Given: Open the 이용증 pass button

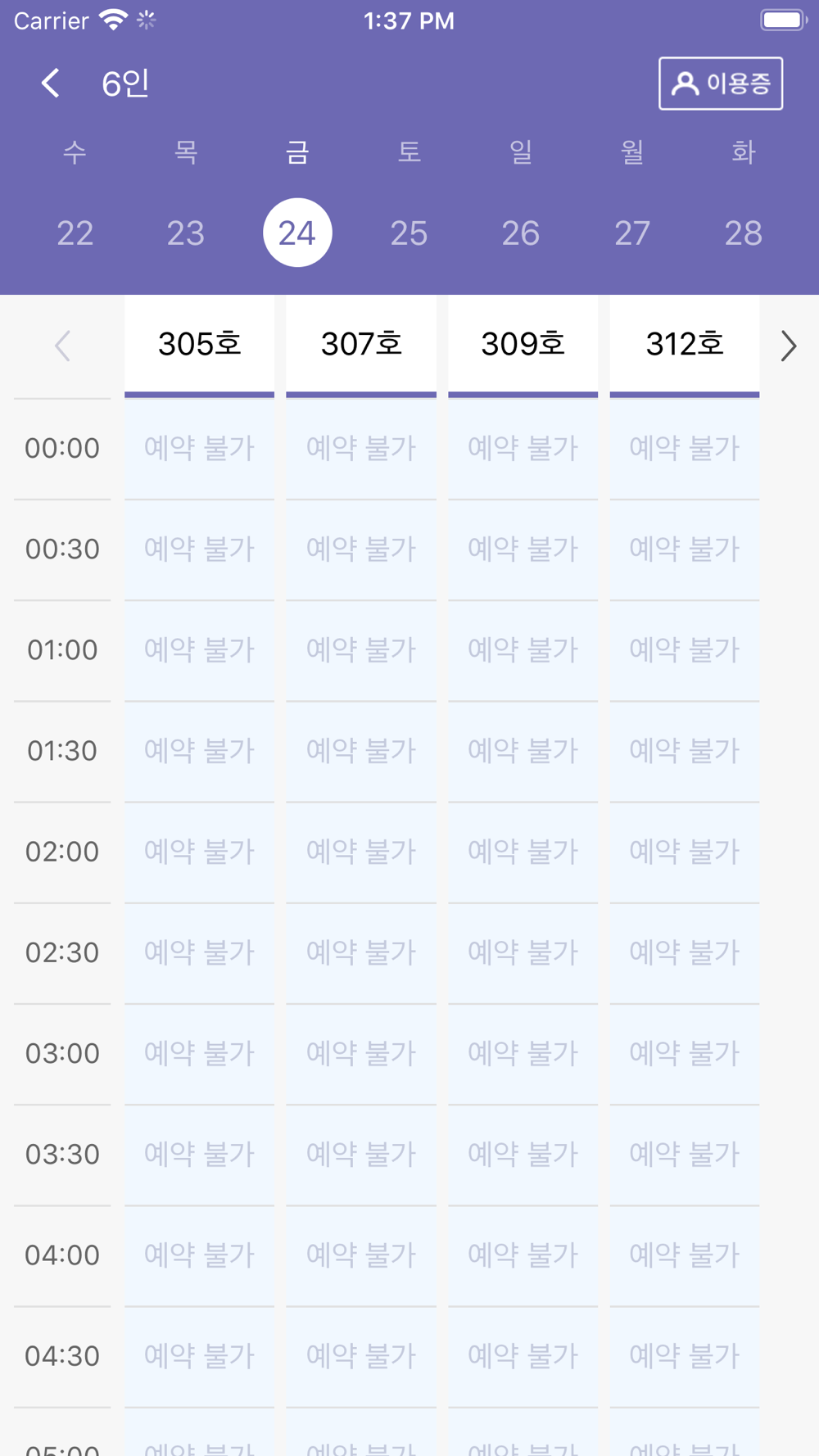Looking at the screenshot, I should pyautogui.click(x=721, y=84).
